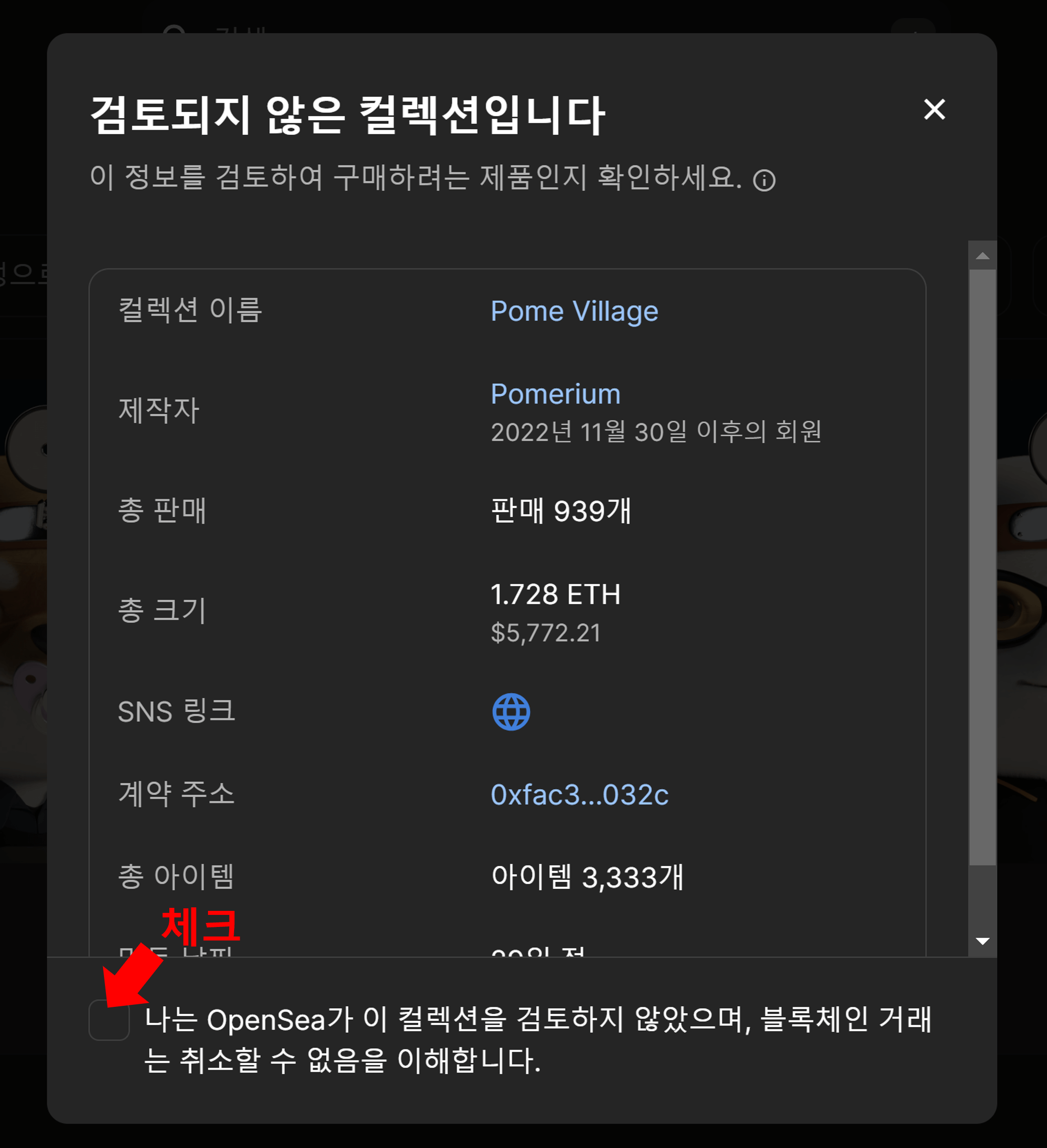Open the Pome Village collection details
Viewport: 1047px width, 1148px height.
(574, 311)
